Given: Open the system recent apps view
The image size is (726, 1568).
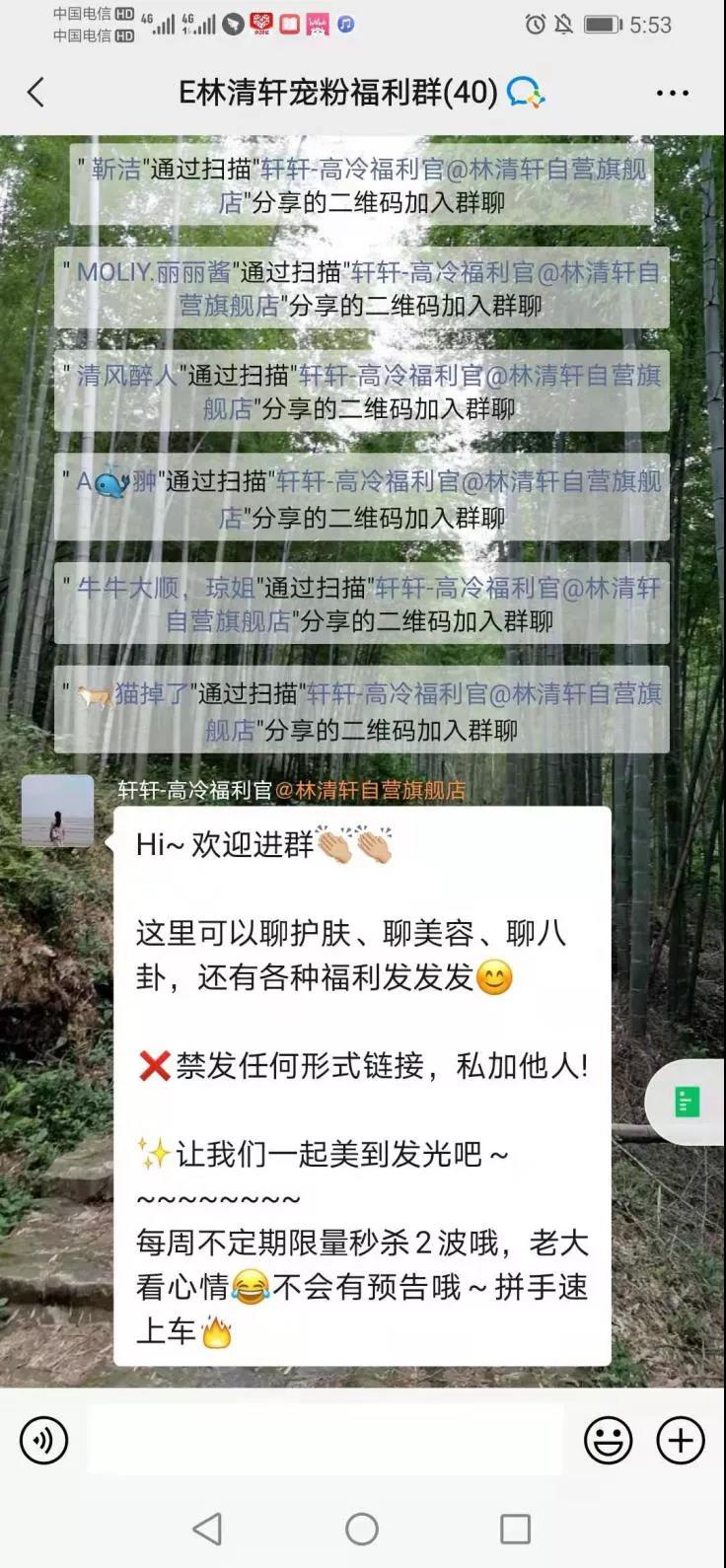Looking at the screenshot, I should tap(515, 1529).
